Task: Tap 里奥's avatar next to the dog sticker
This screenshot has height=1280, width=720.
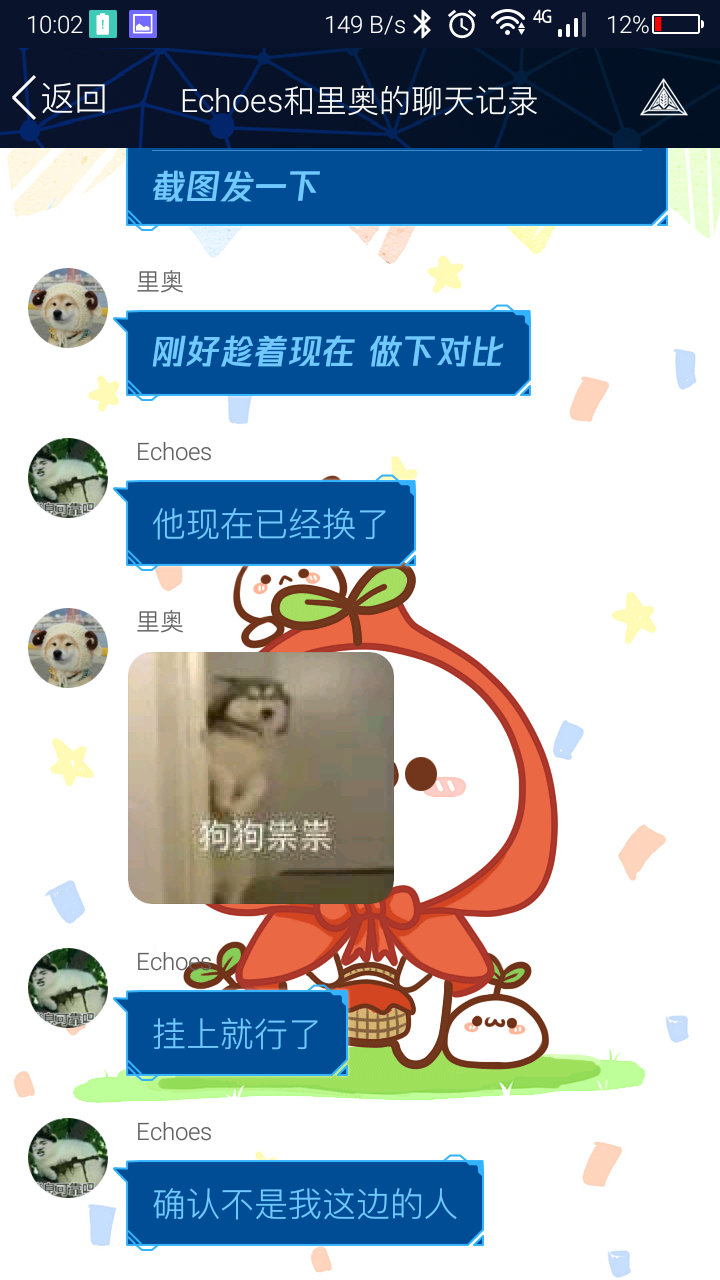Action: 68,648
